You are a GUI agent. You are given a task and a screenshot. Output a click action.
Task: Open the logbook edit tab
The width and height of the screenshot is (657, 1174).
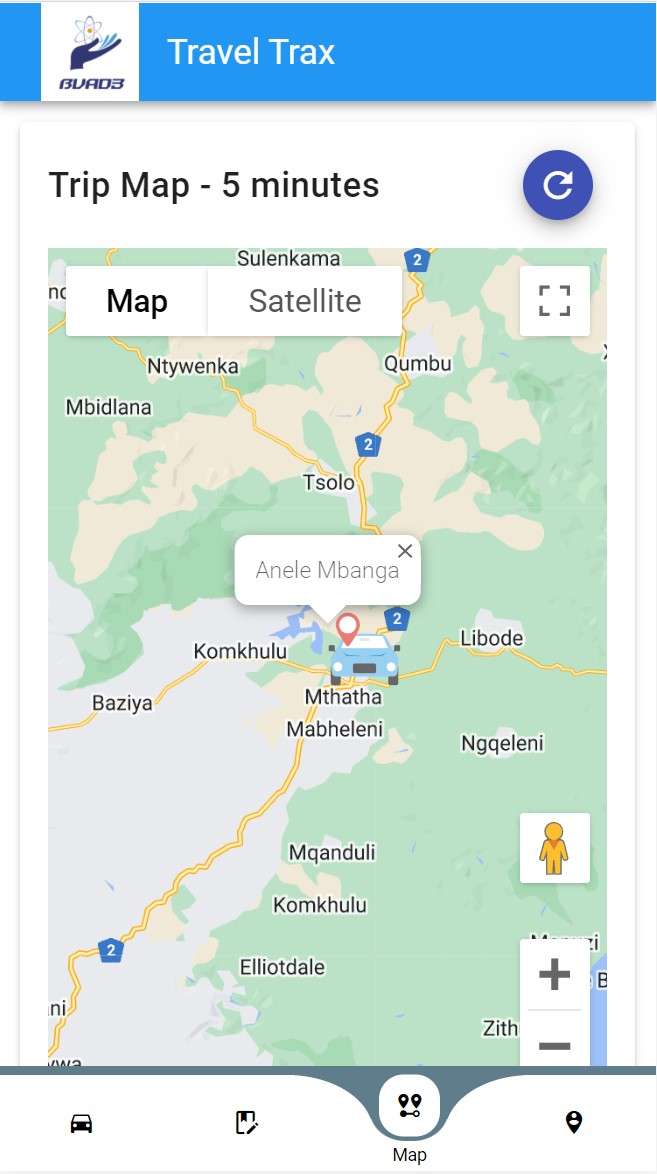coord(246,1123)
